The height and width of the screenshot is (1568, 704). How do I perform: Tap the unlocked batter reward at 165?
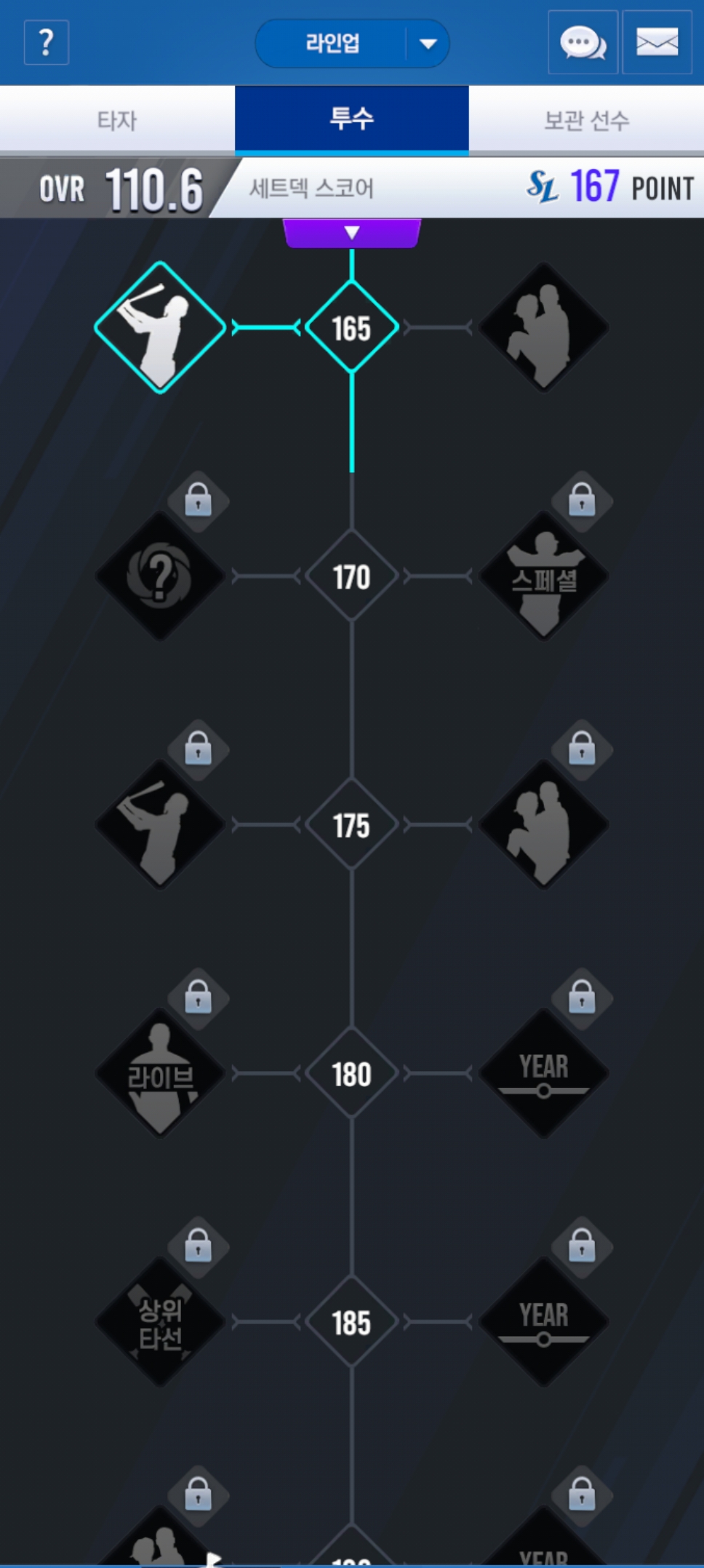click(160, 327)
